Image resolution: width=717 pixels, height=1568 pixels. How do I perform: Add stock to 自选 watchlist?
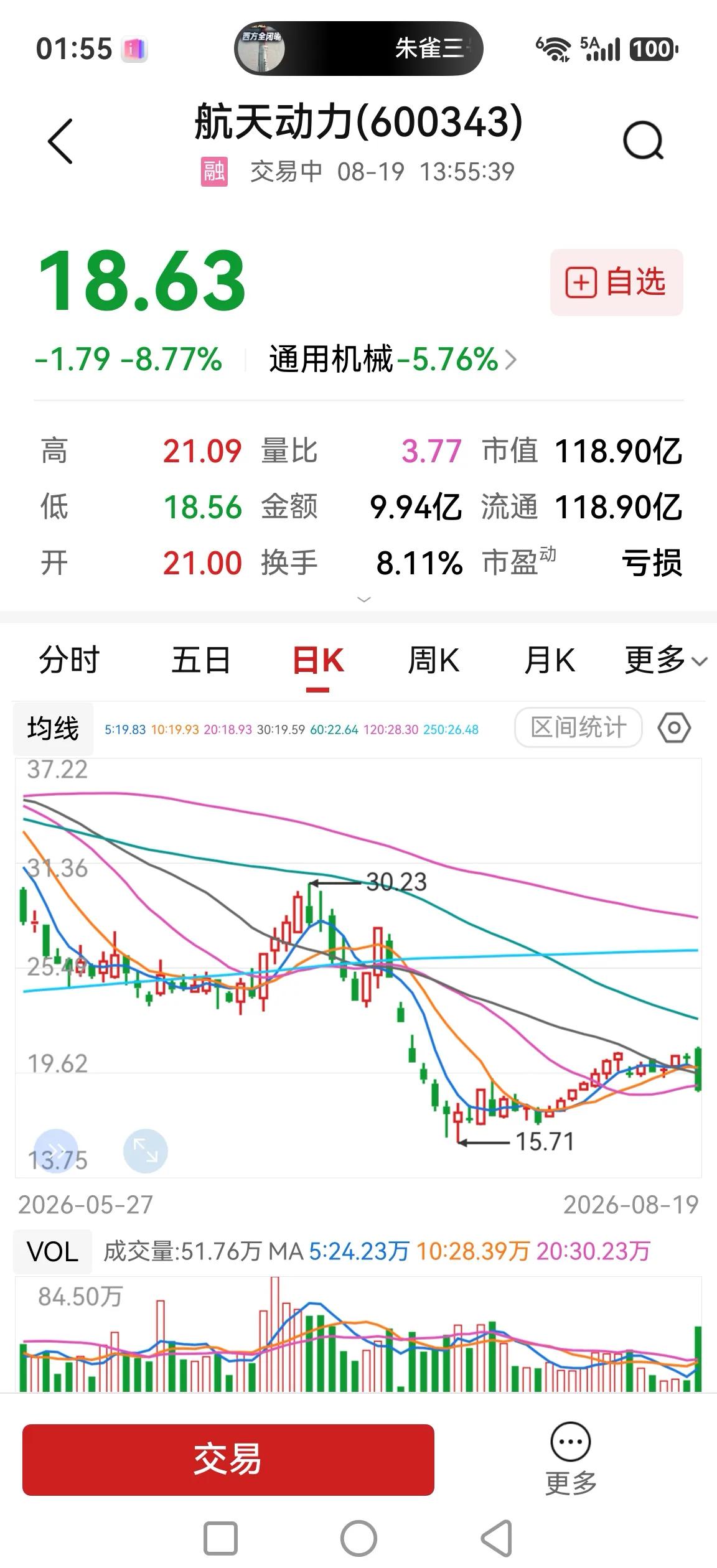(x=616, y=282)
